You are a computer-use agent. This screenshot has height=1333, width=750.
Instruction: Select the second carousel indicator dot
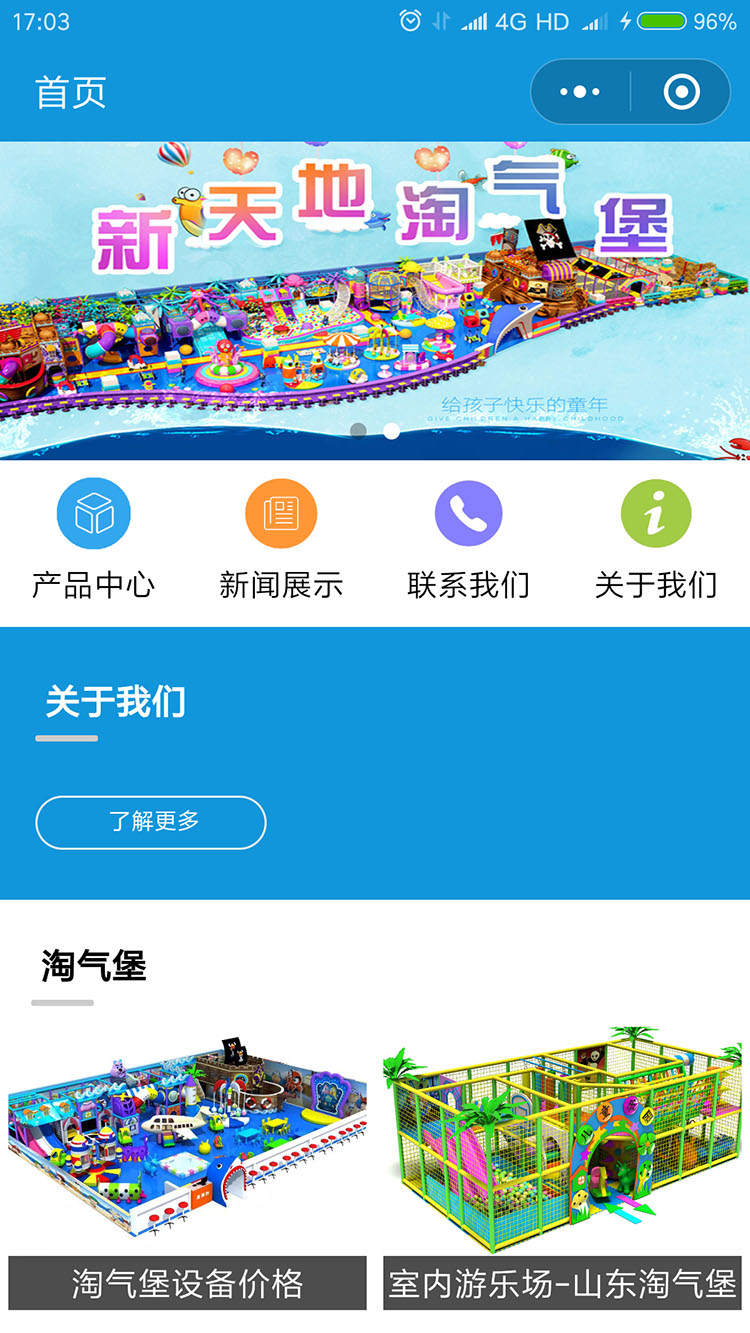click(x=390, y=431)
